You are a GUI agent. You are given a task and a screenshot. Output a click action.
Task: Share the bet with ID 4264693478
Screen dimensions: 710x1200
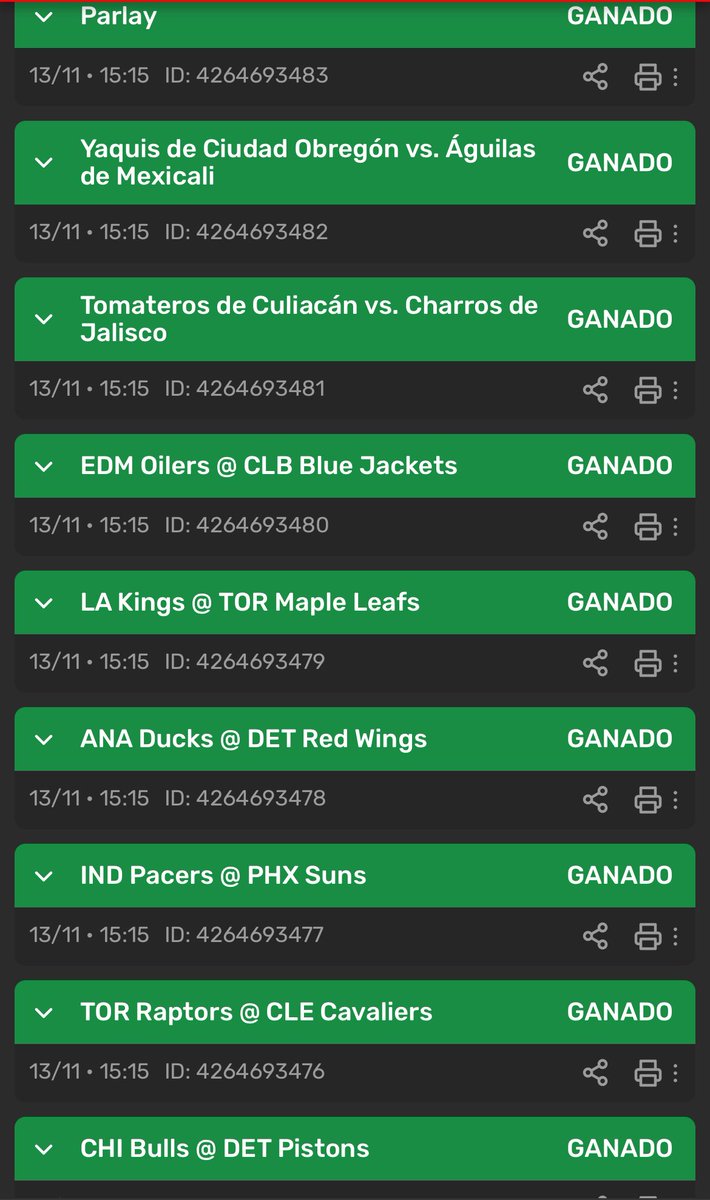coord(595,799)
